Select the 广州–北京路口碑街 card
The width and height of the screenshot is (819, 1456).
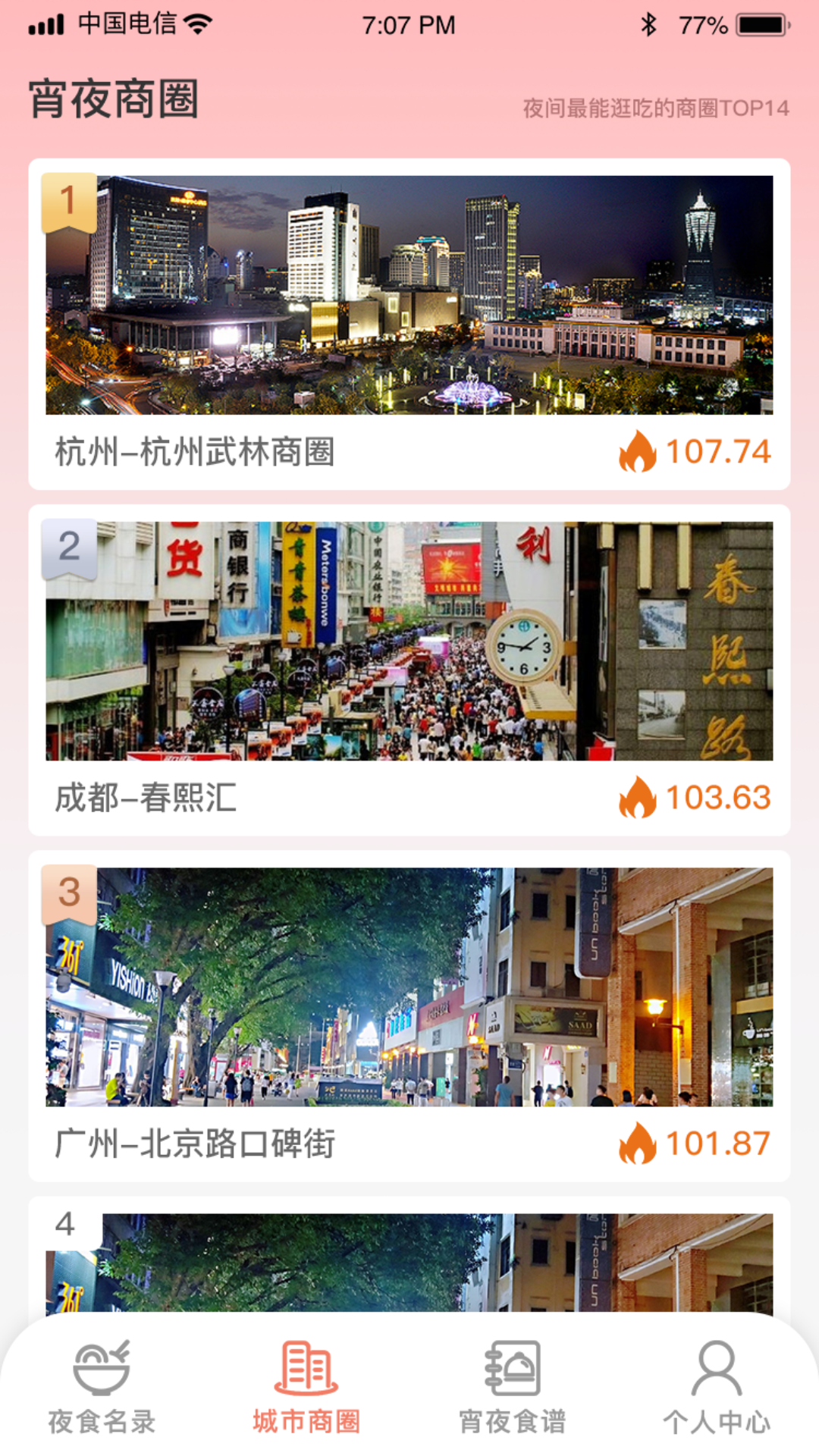click(409, 1016)
